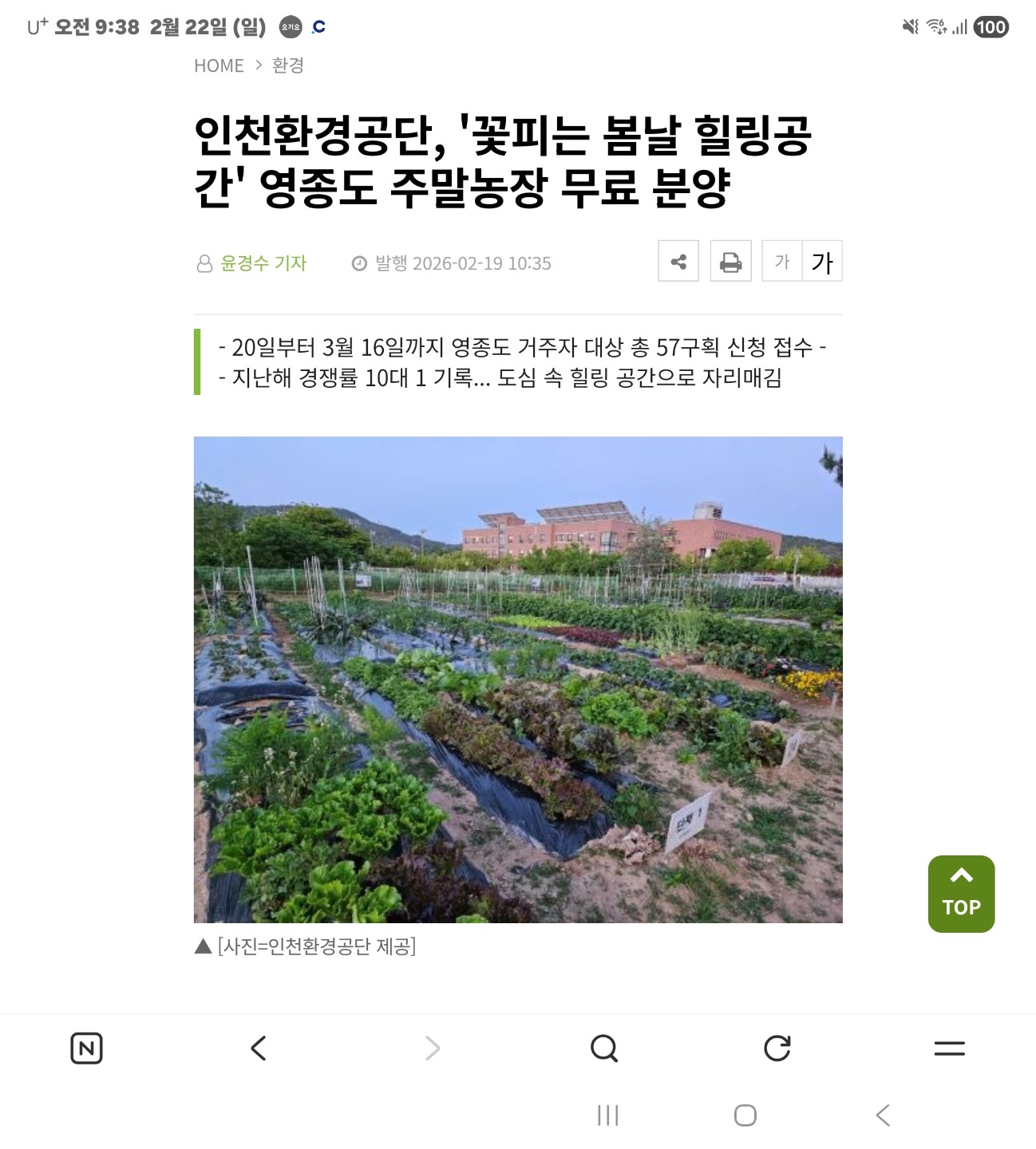Jump back to TOP of page
The height and width of the screenshot is (1149, 1036).
coord(961,894)
